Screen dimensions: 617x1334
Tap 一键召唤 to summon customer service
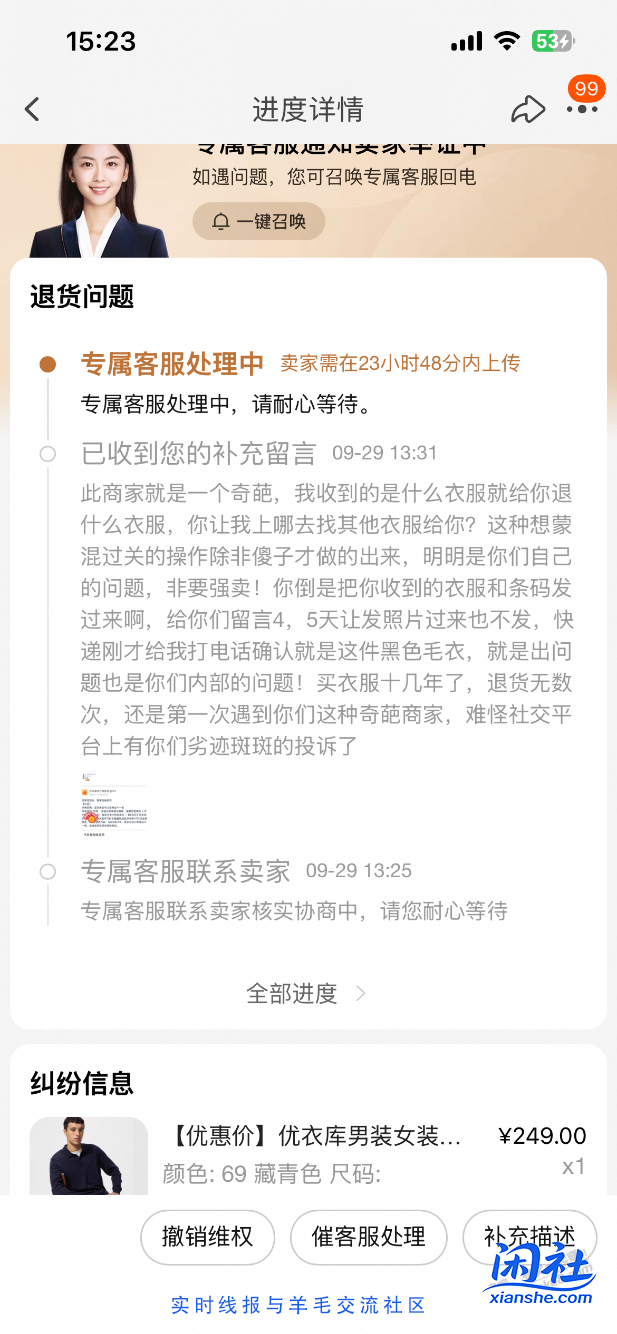pyautogui.click(x=259, y=221)
